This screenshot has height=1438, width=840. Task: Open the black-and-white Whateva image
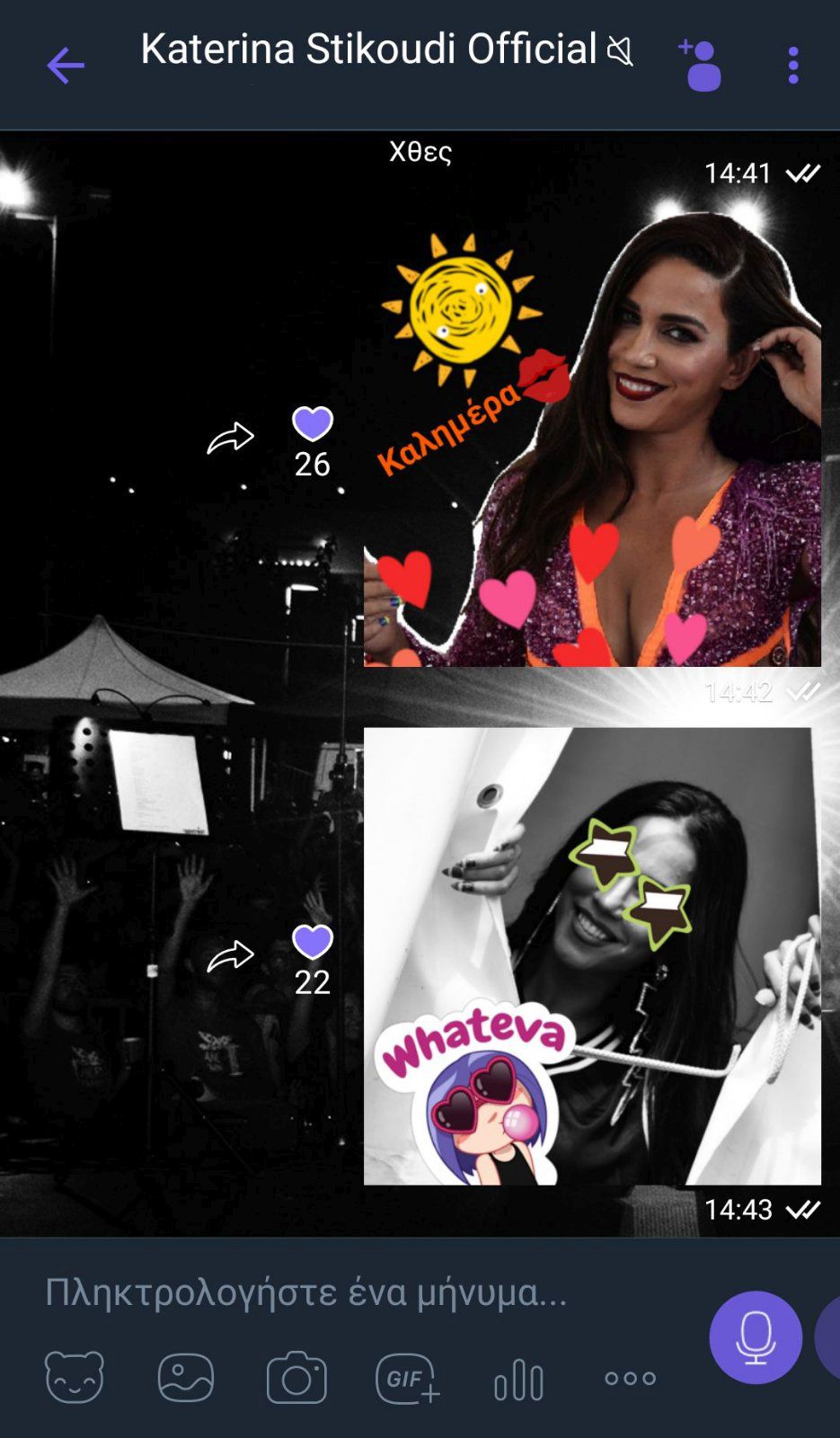tap(591, 955)
